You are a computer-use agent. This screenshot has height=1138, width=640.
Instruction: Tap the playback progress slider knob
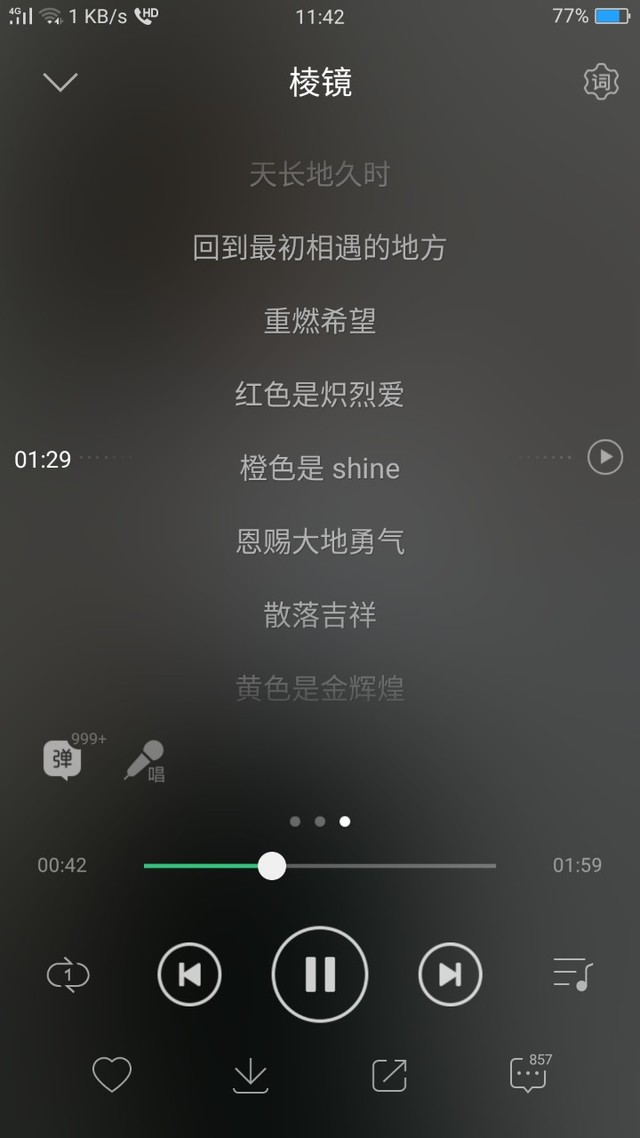[272, 865]
